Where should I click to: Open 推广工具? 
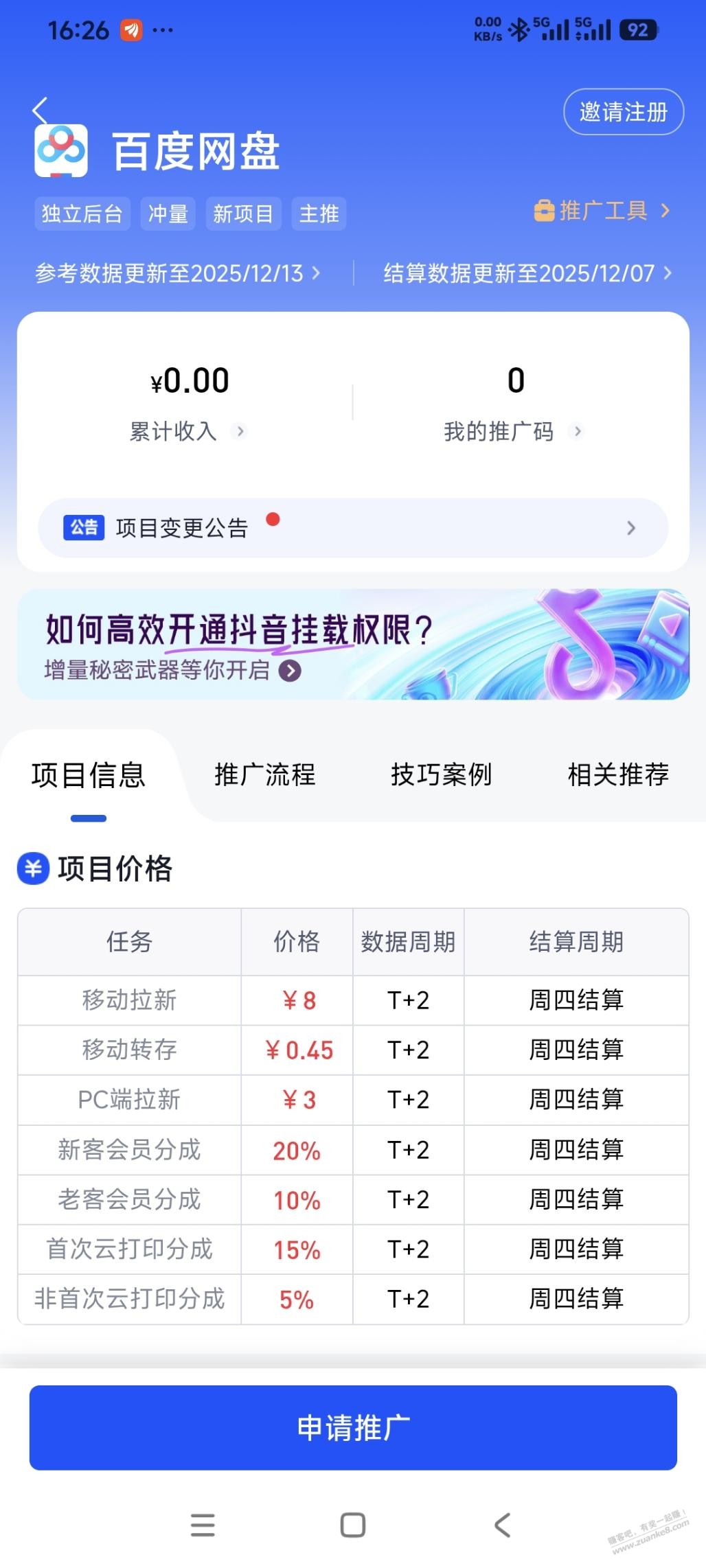coord(602,211)
